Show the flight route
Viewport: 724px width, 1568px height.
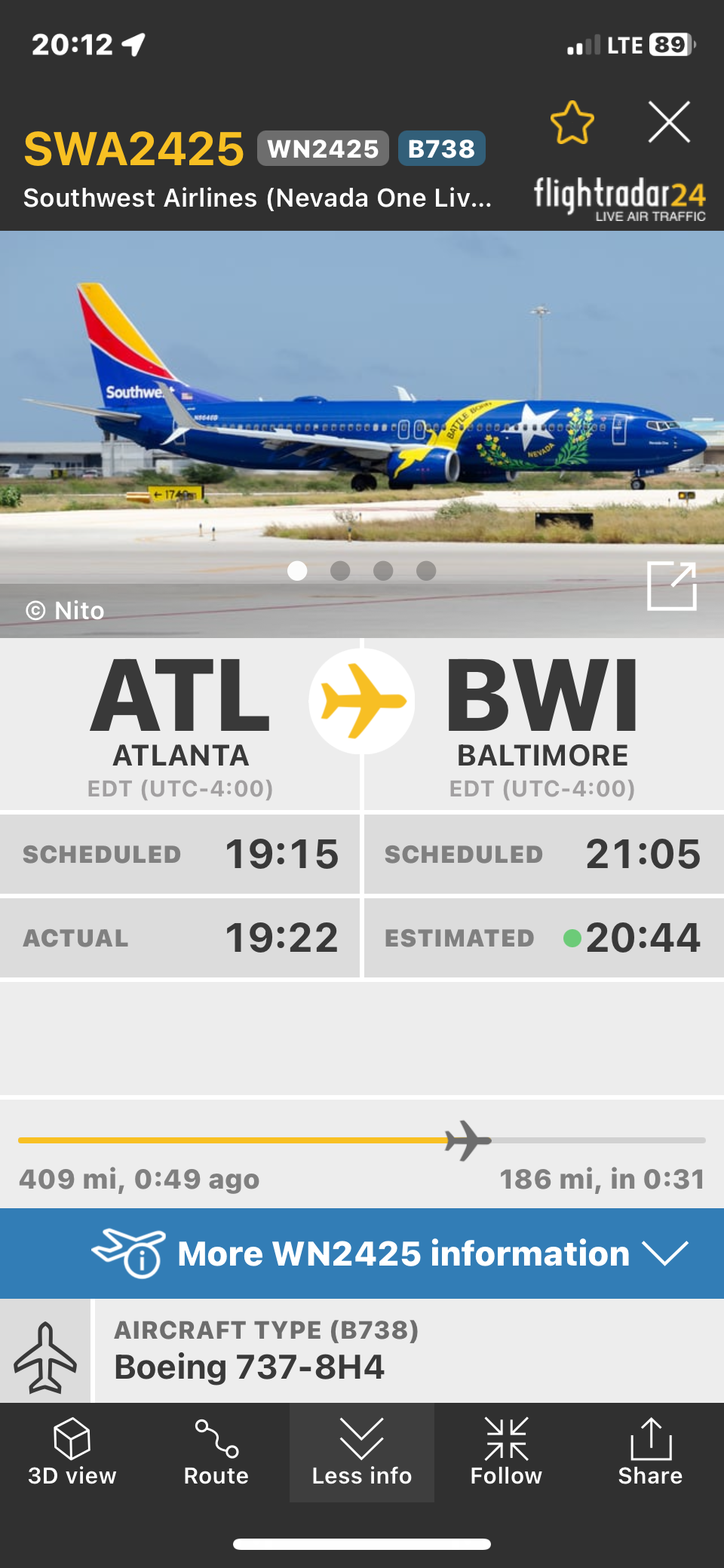[216, 1452]
